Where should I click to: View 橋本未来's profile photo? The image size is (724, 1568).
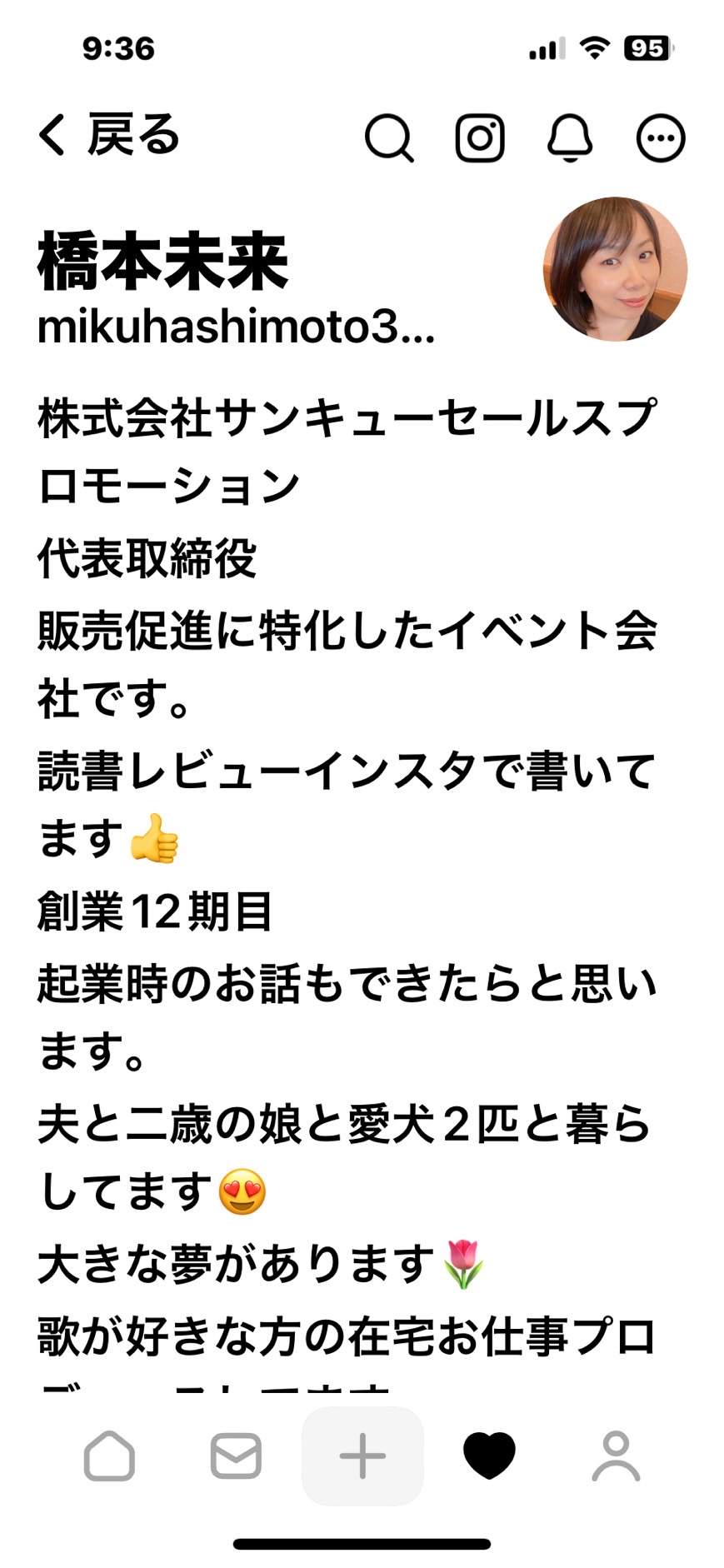(x=616, y=269)
